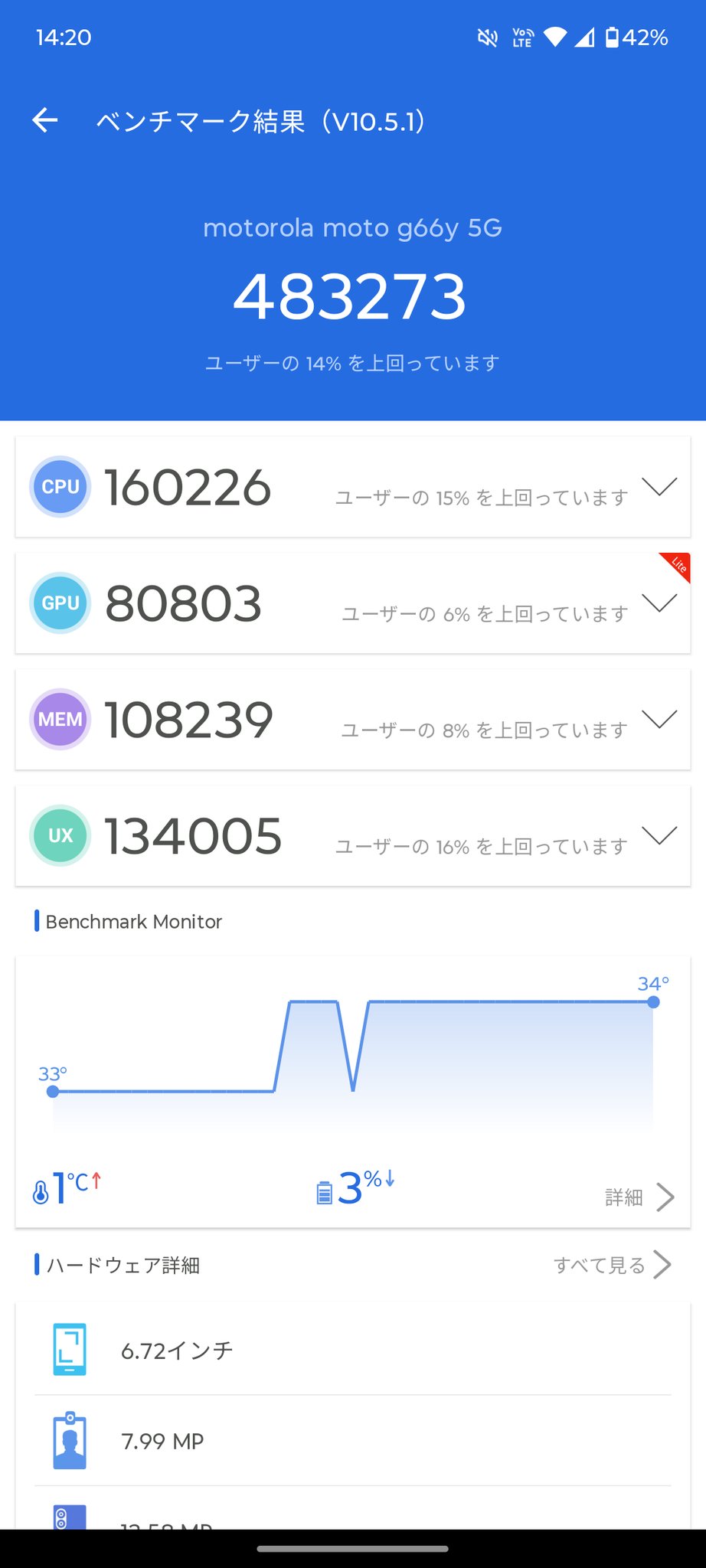This screenshot has height=1568, width=706.
Task: Expand the MEM score details
Action: [x=659, y=720]
